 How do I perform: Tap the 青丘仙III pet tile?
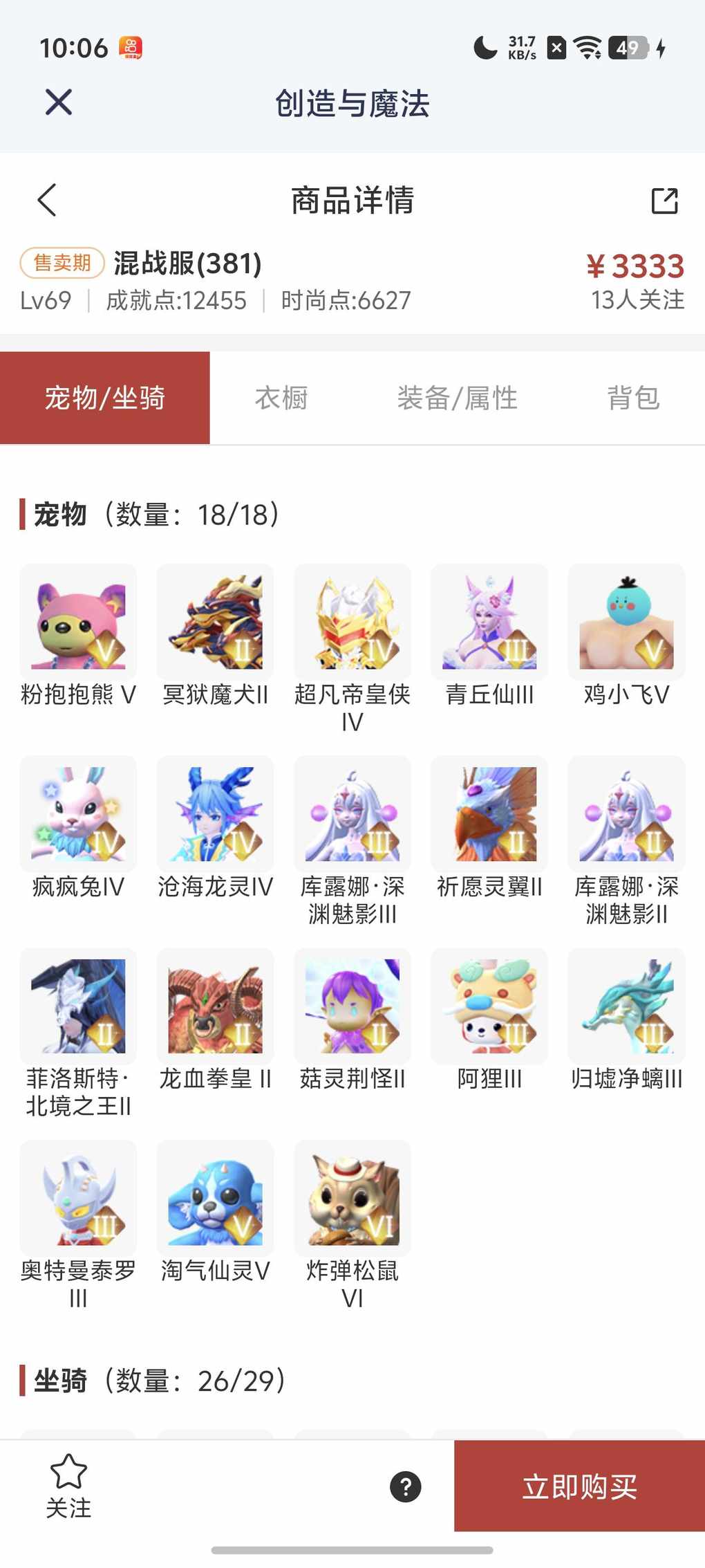489,622
